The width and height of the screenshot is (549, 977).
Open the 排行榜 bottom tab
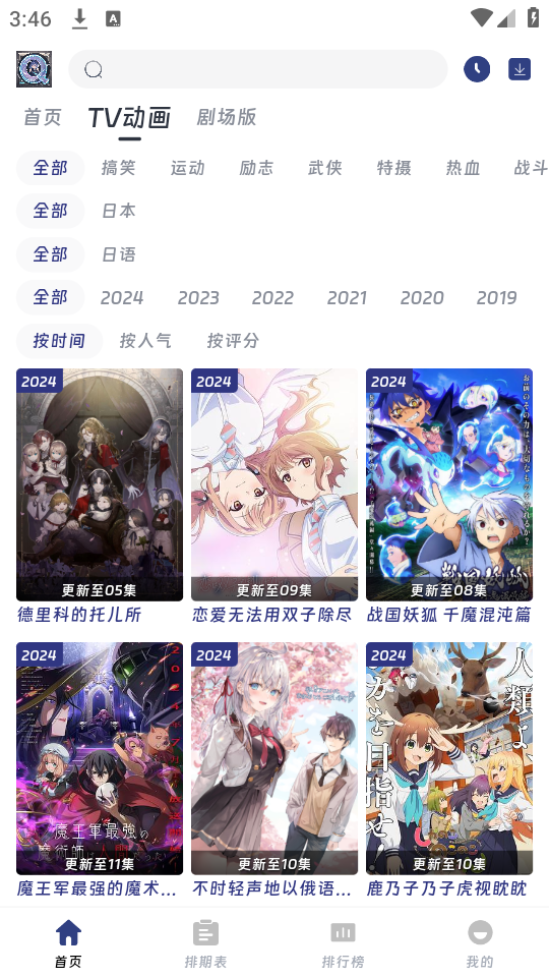(x=343, y=943)
